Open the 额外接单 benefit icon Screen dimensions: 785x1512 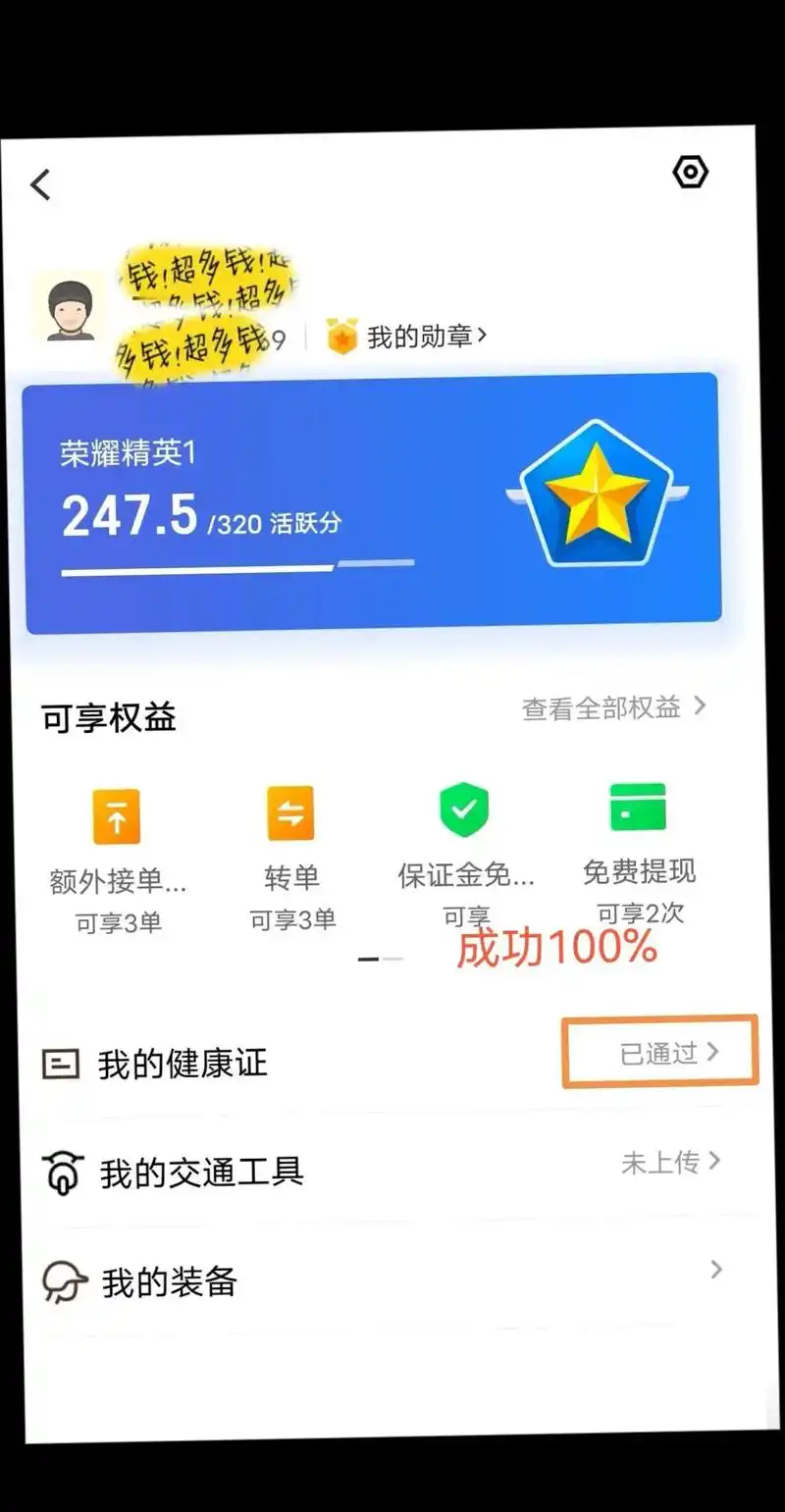pyautogui.click(x=117, y=815)
